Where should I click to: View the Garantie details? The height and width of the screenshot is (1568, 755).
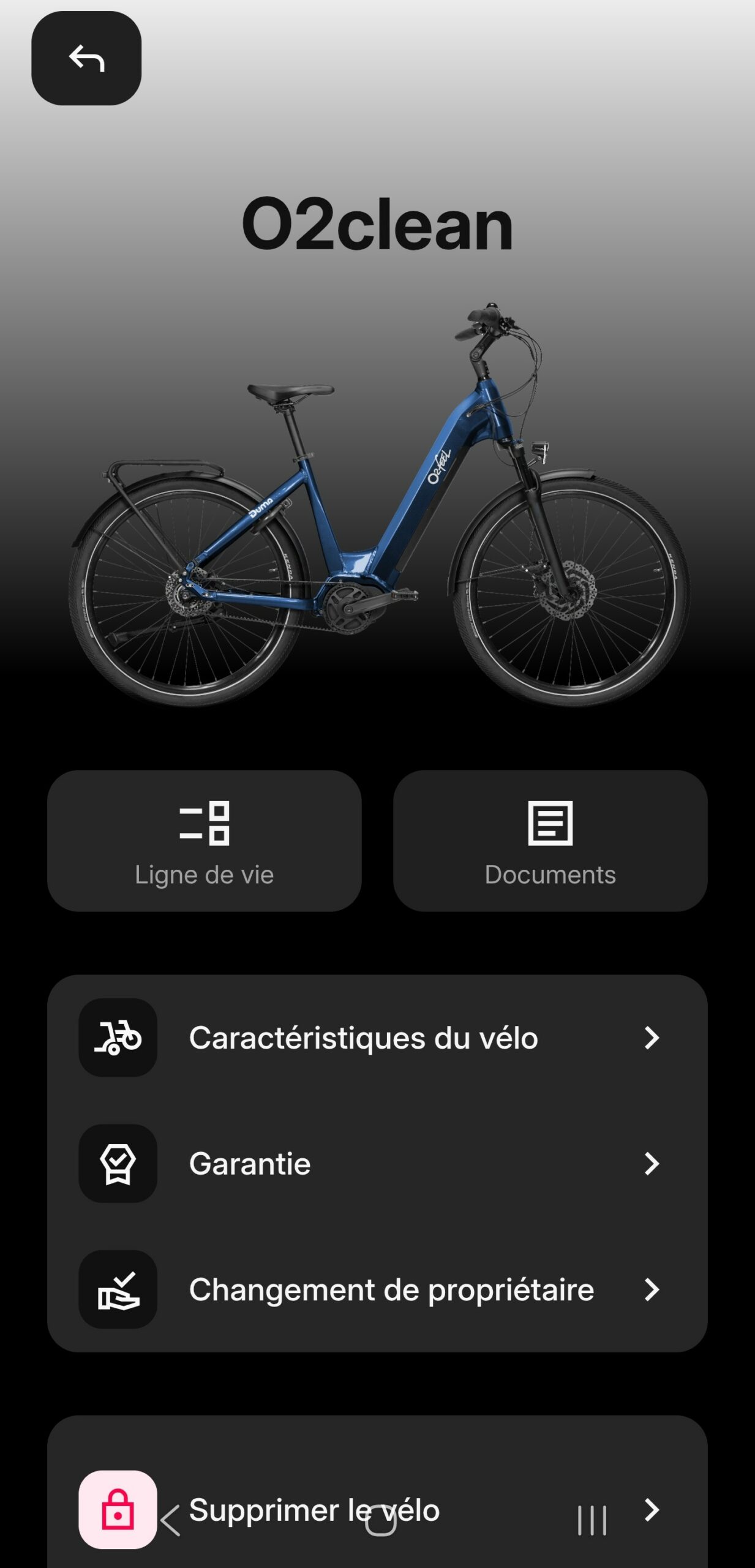coord(377,1164)
